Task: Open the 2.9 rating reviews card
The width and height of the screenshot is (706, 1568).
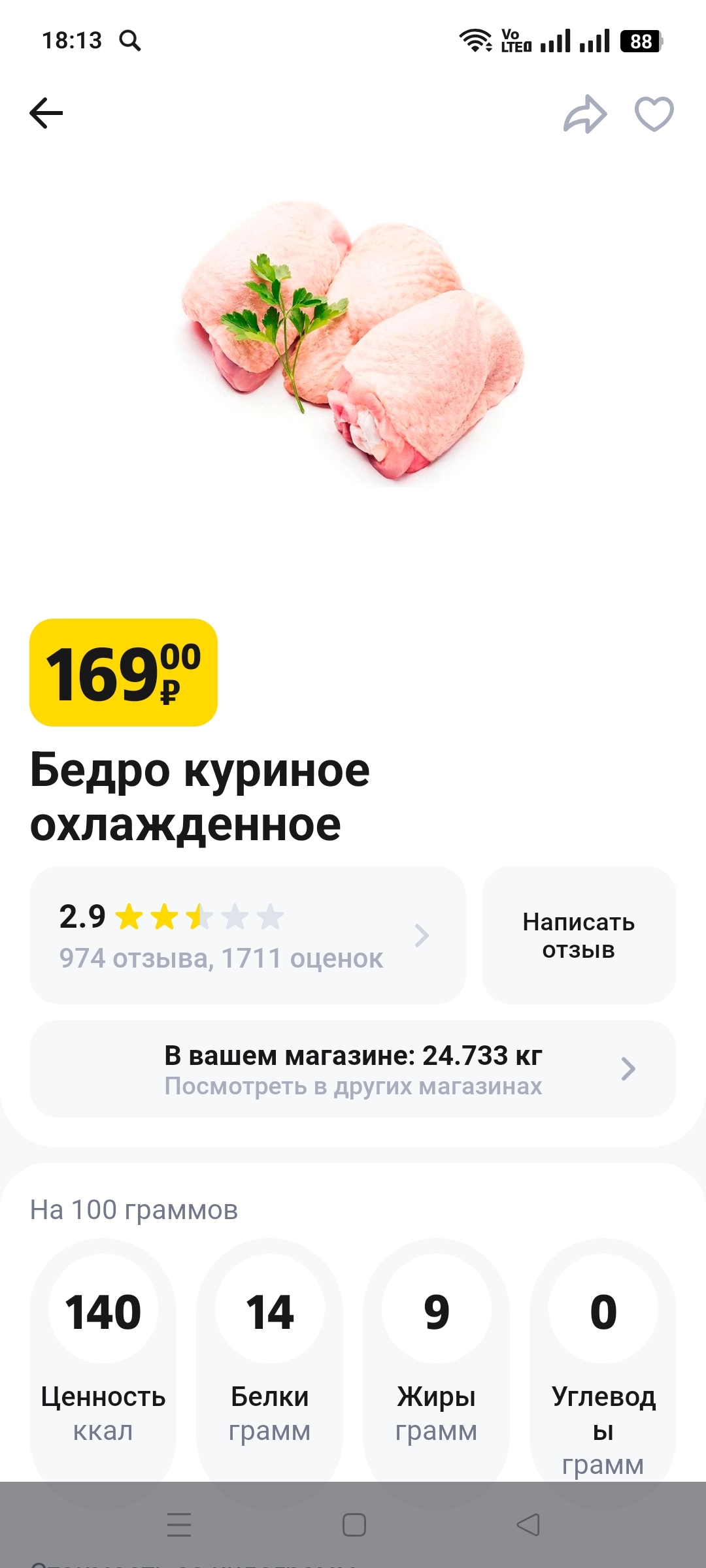Action: (247, 936)
